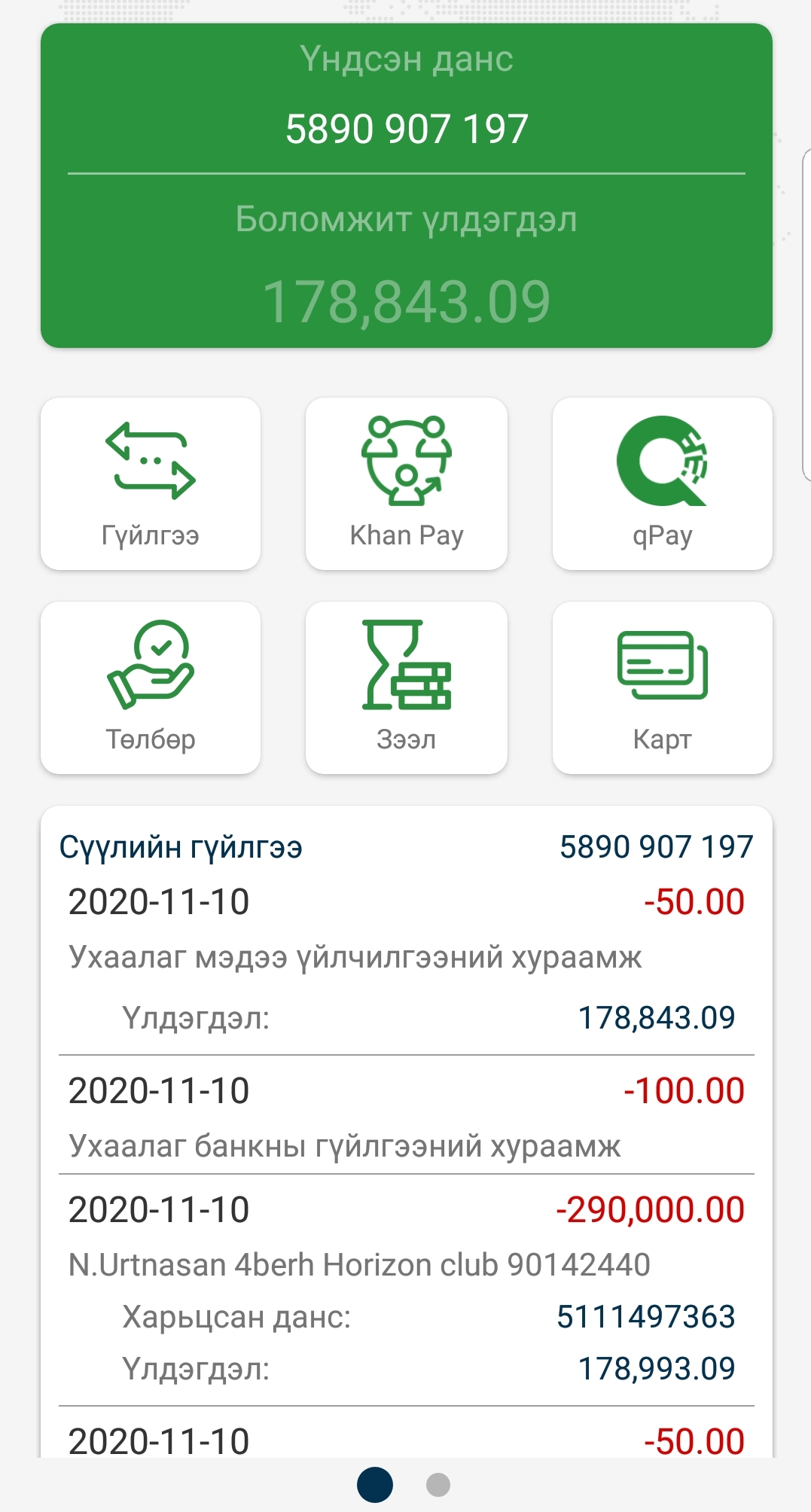Open the -100.00 Ухаалаг банкны гүйлгээний хураамж entry
Image resolution: width=811 pixels, height=1512 pixels.
407,1118
